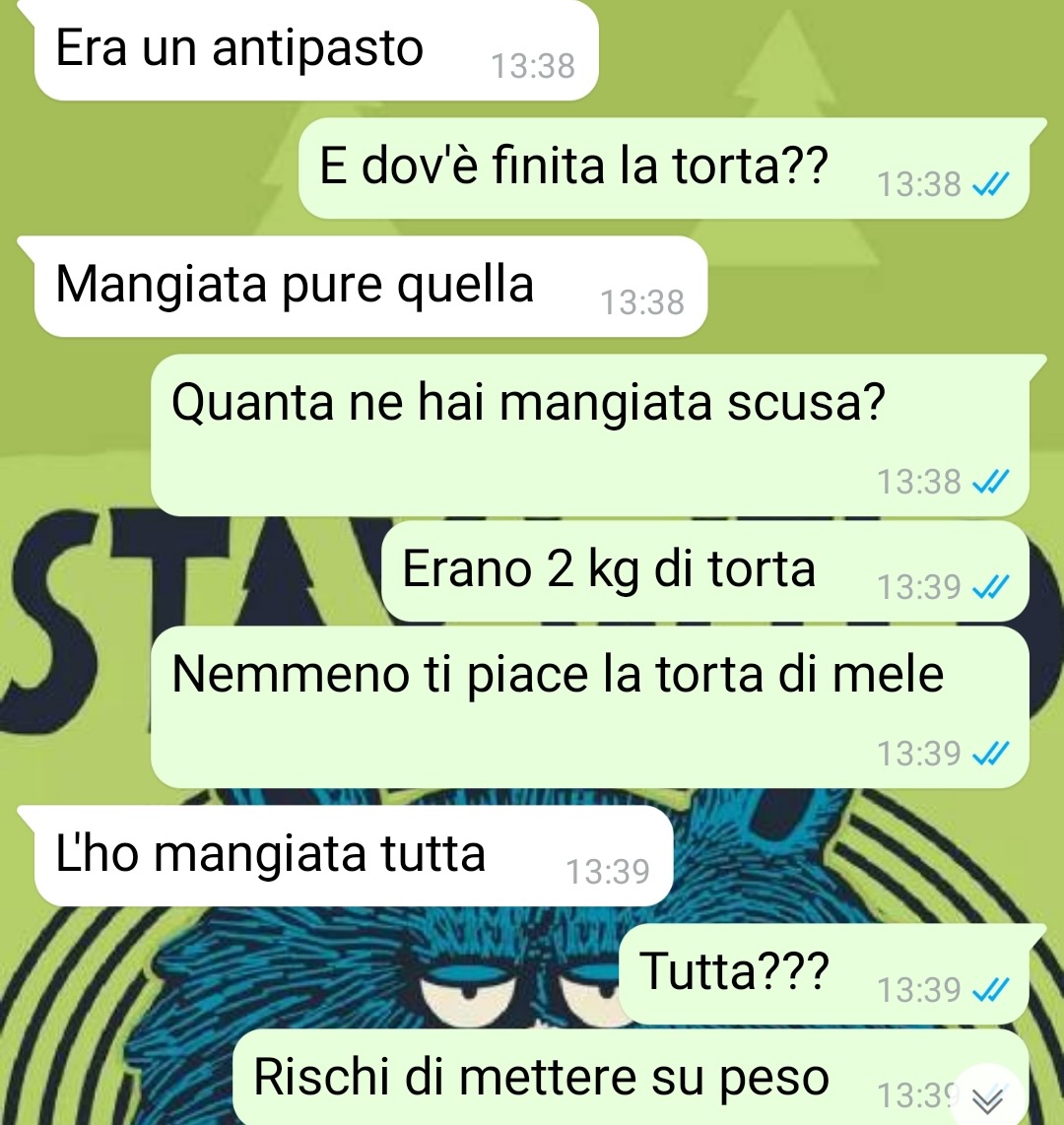Jump to the latest messages with the down chevron

[x=990, y=1097]
